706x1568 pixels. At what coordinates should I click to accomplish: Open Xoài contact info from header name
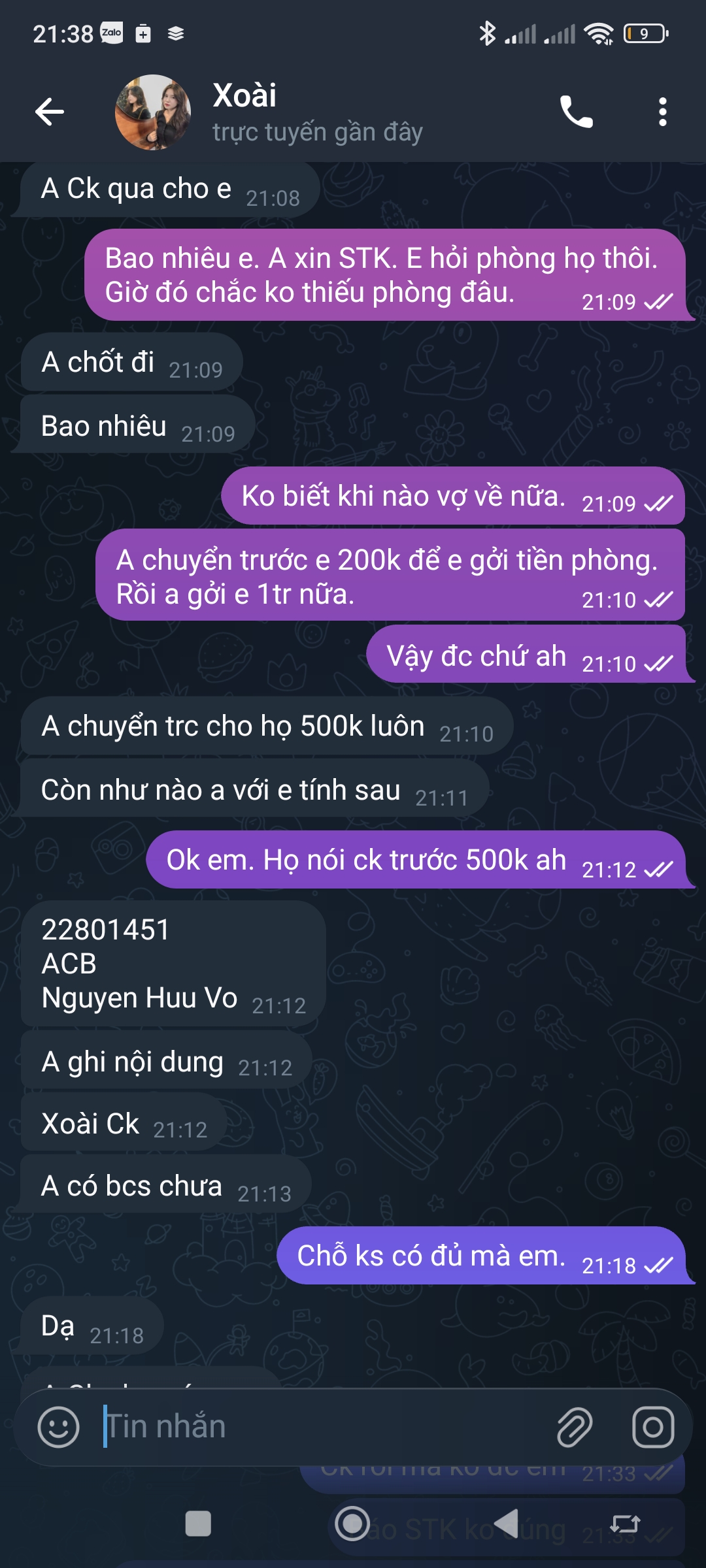click(245, 96)
